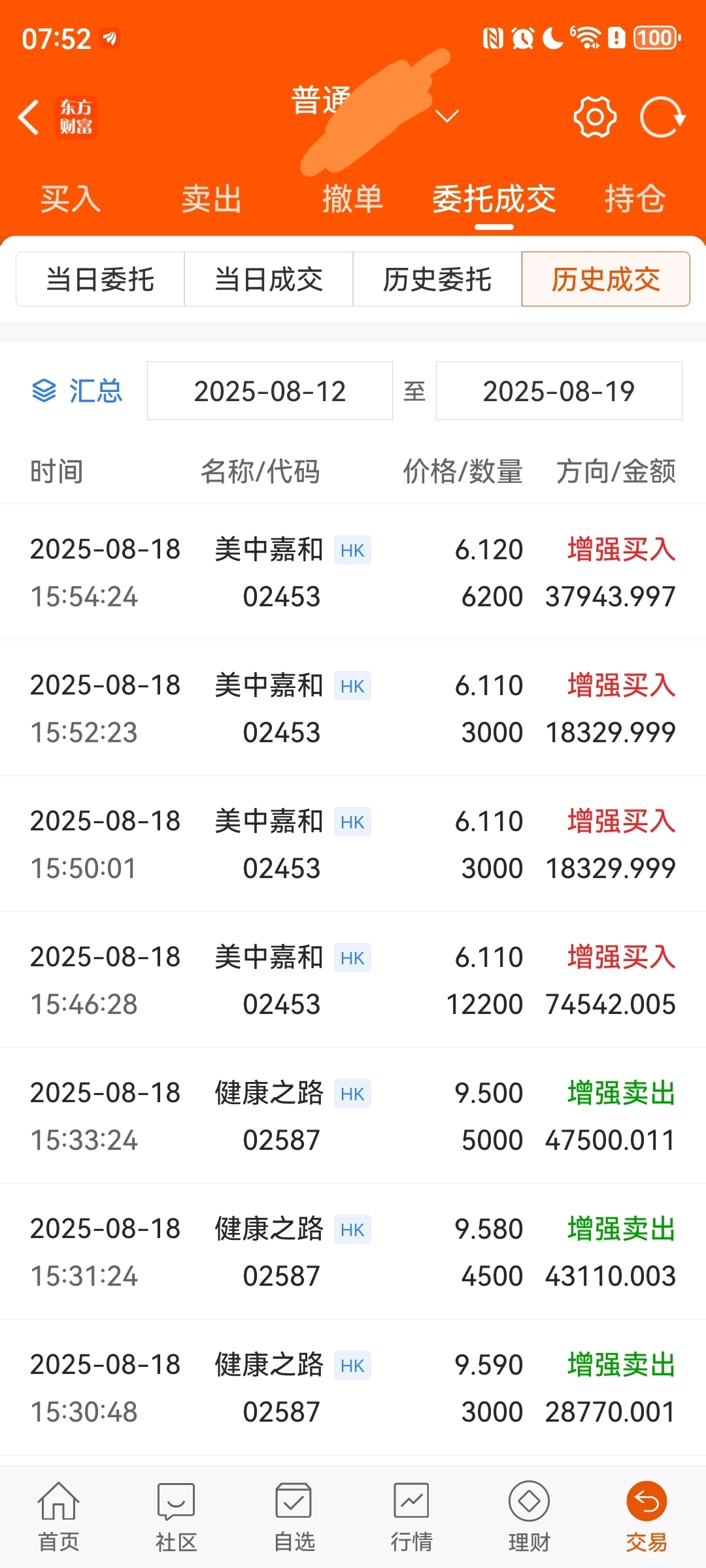Switch to the 卖出 tab
The height and width of the screenshot is (1568, 706).
pyautogui.click(x=212, y=199)
